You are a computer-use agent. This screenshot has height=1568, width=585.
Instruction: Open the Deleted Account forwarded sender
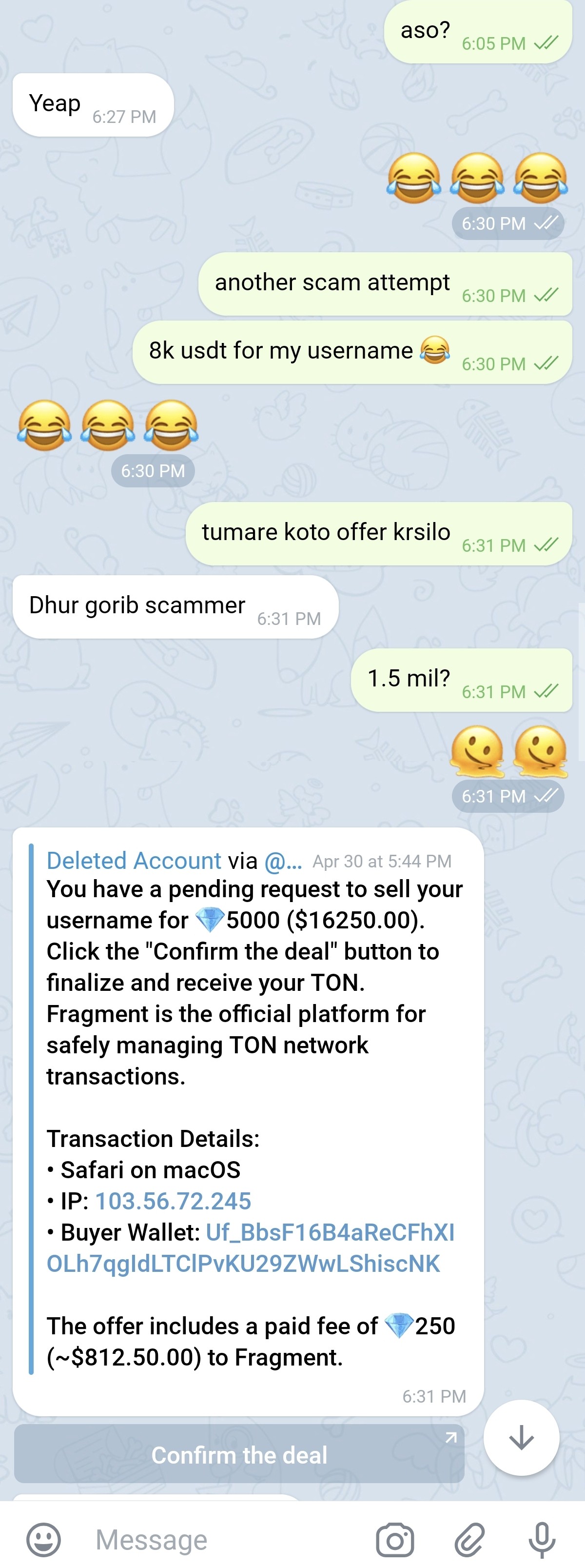click(134, 861)
